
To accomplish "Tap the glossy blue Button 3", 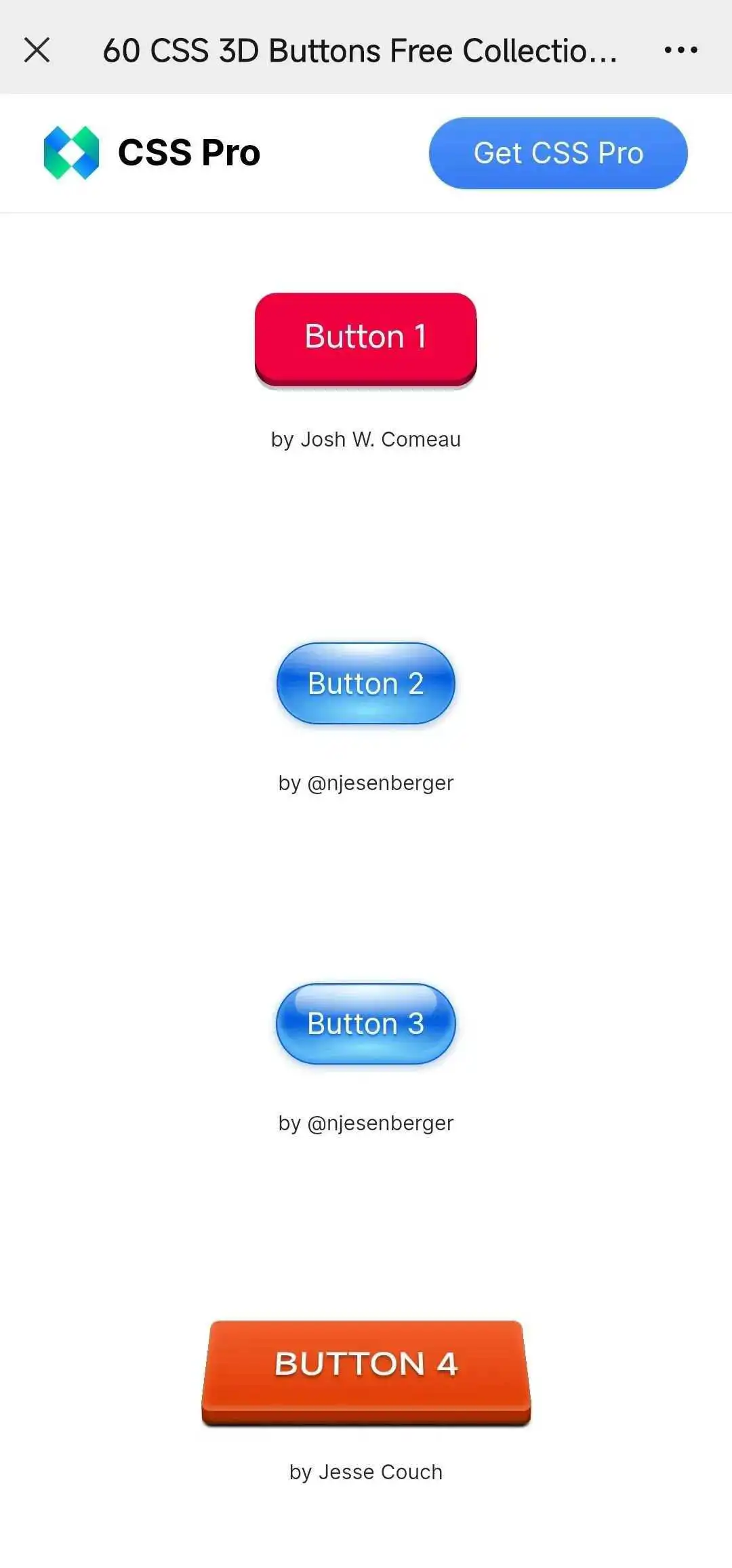I will click(366, 1023).
